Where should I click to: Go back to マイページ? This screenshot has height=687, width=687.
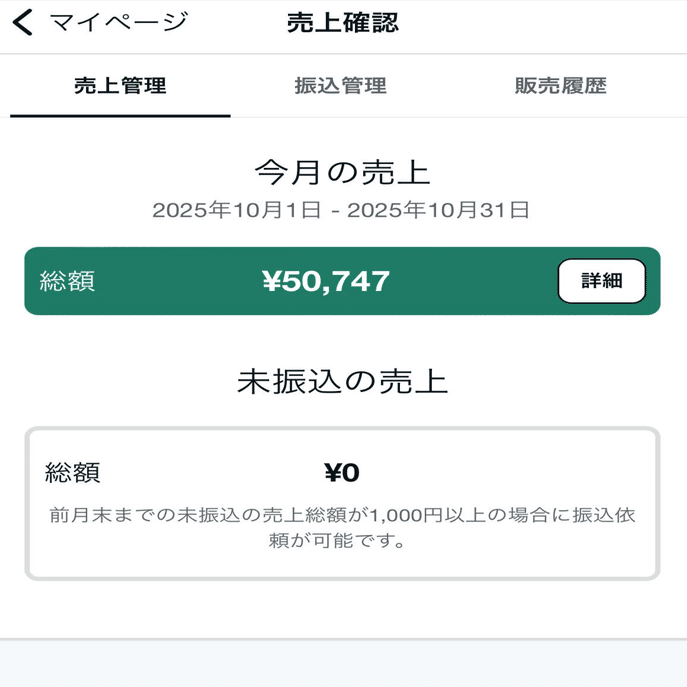[x=98, y=23]
